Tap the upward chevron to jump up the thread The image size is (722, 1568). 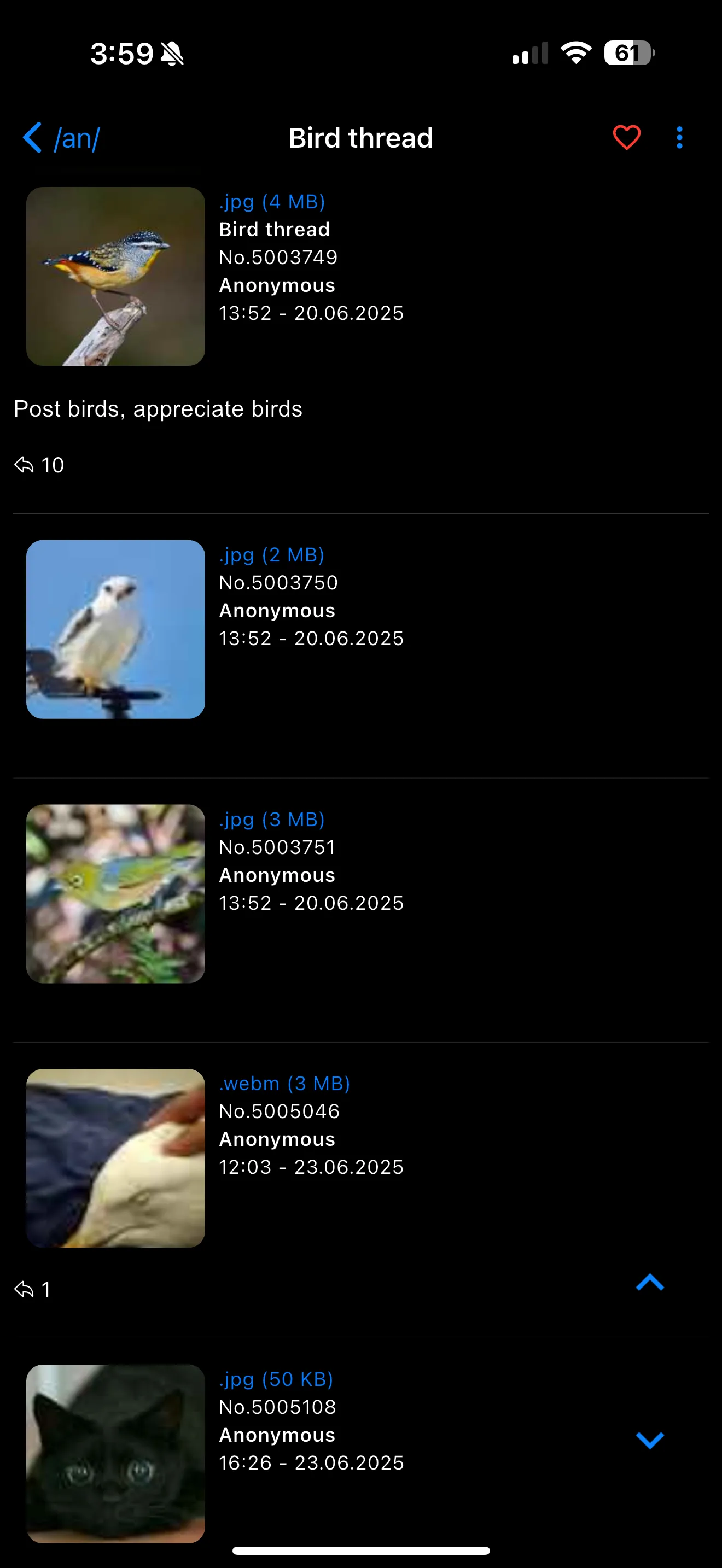[x=650, y=1282]
